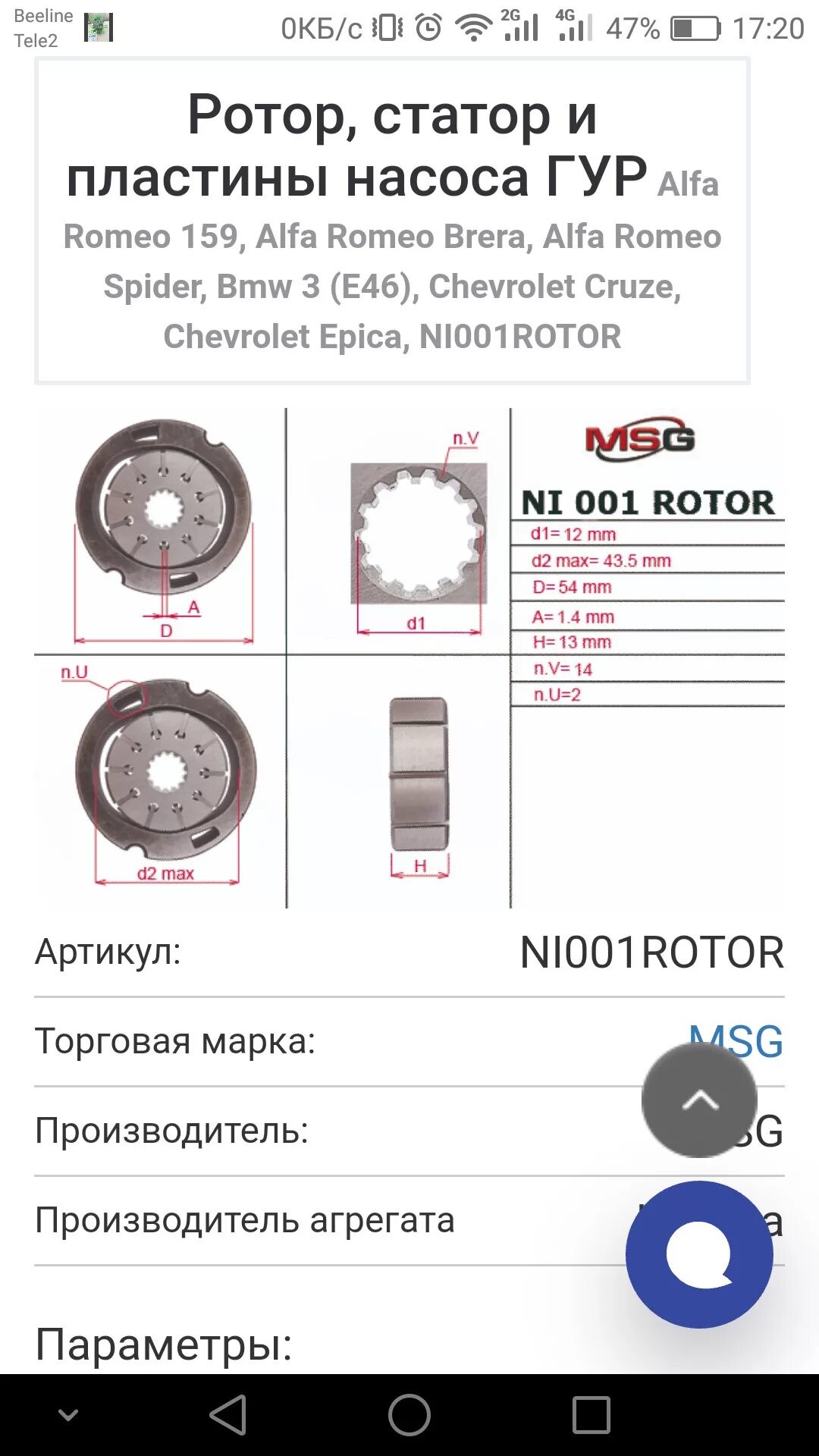The width and height of the screenshot is (819, 1456).
Task: Open the rotor dimensions product image
Action: [x=409, y=657]
